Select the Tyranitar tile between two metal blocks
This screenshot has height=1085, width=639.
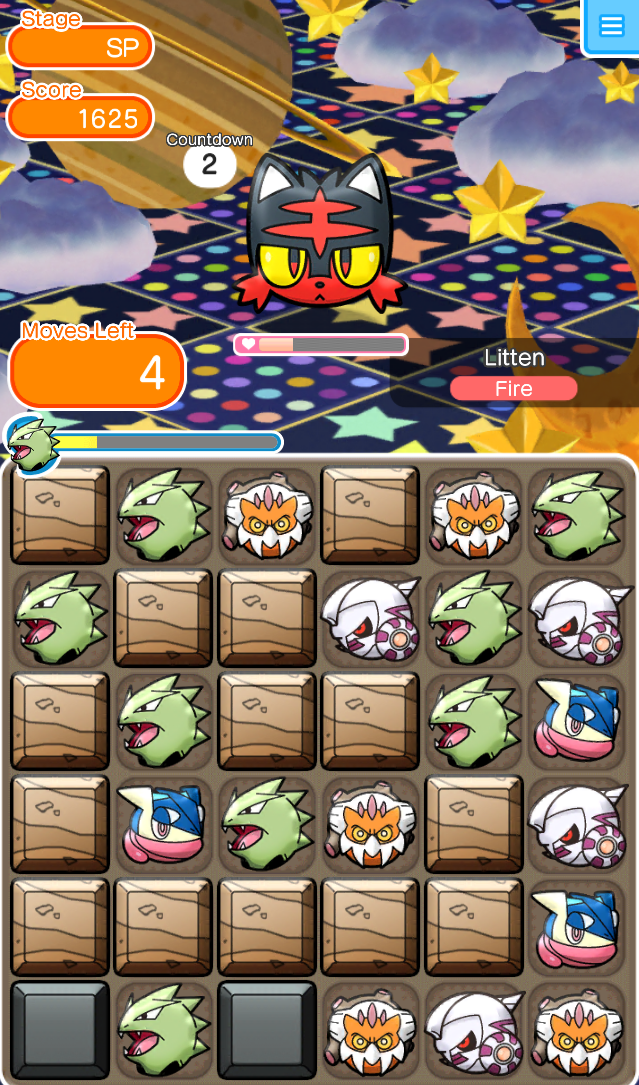click(163, 1032)
